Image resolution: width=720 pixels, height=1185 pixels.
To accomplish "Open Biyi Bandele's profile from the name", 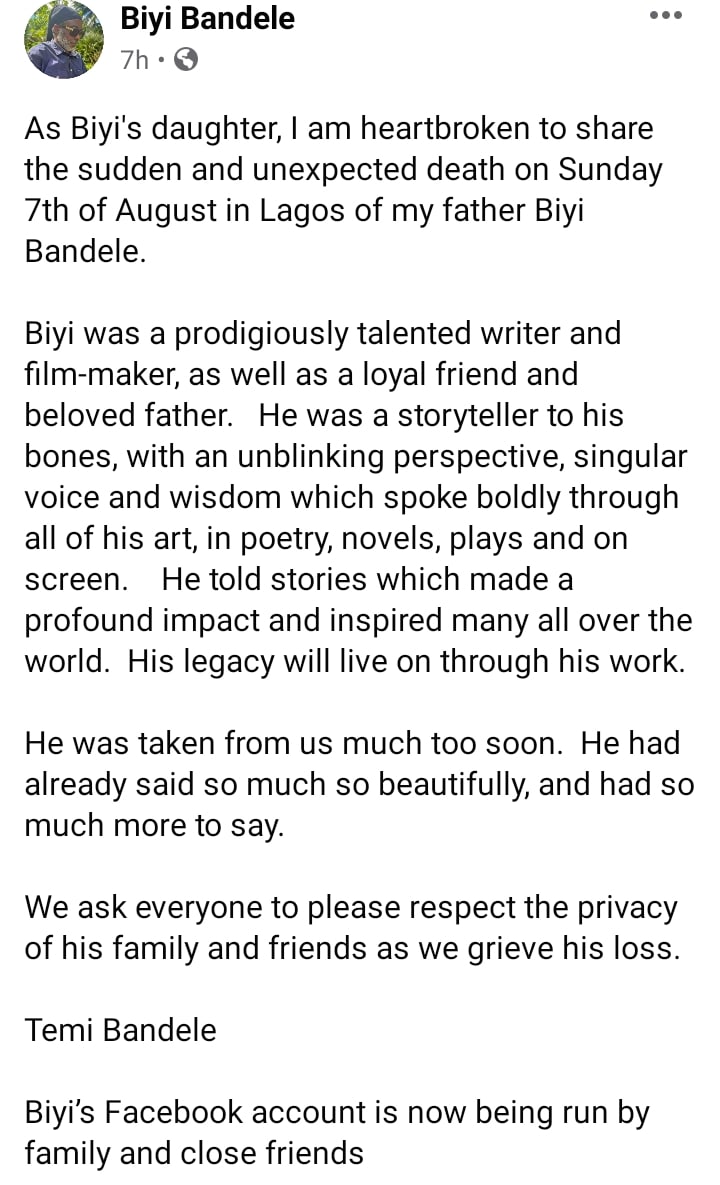I will (207, 17).
